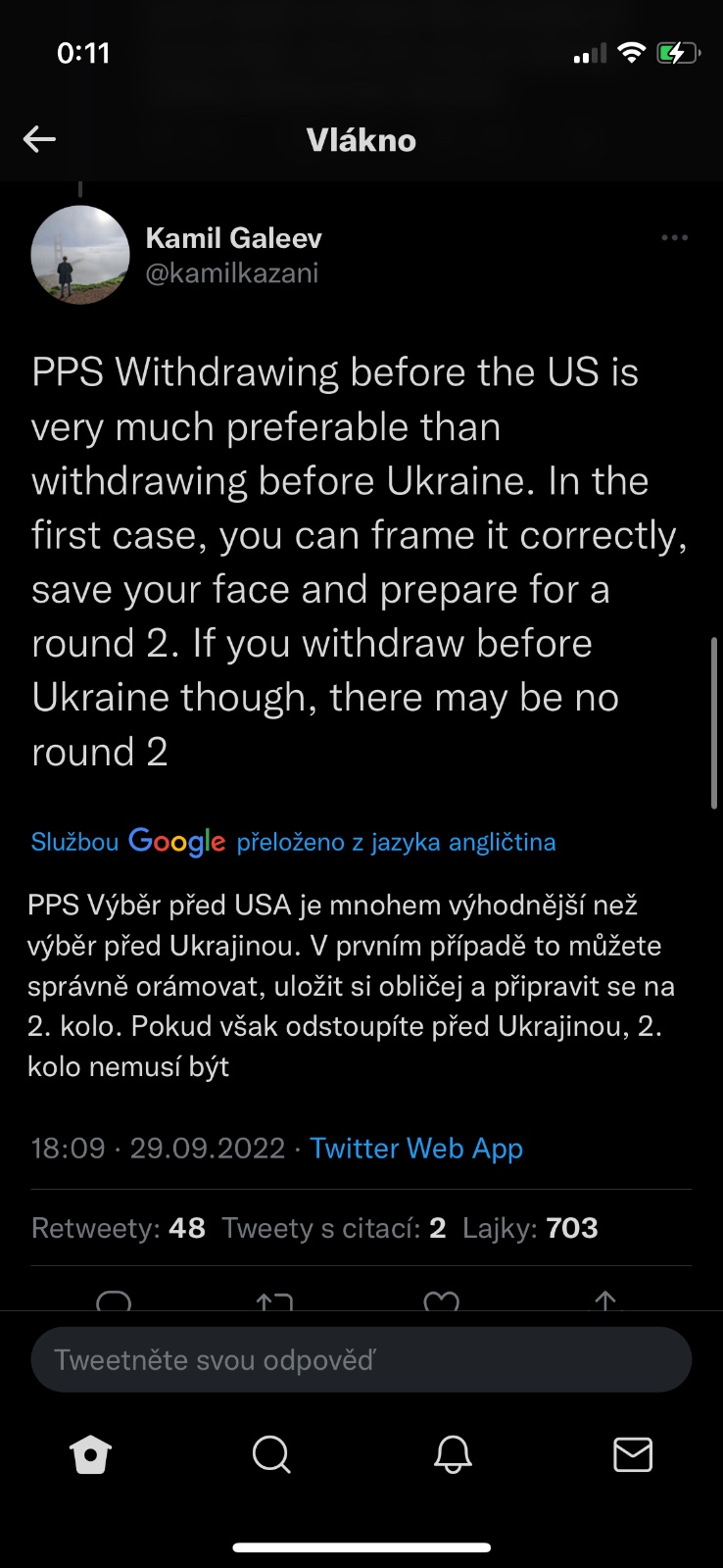The image size is (723, 1568).
Task: View the 703 likes list
Action: (530, 1228)
